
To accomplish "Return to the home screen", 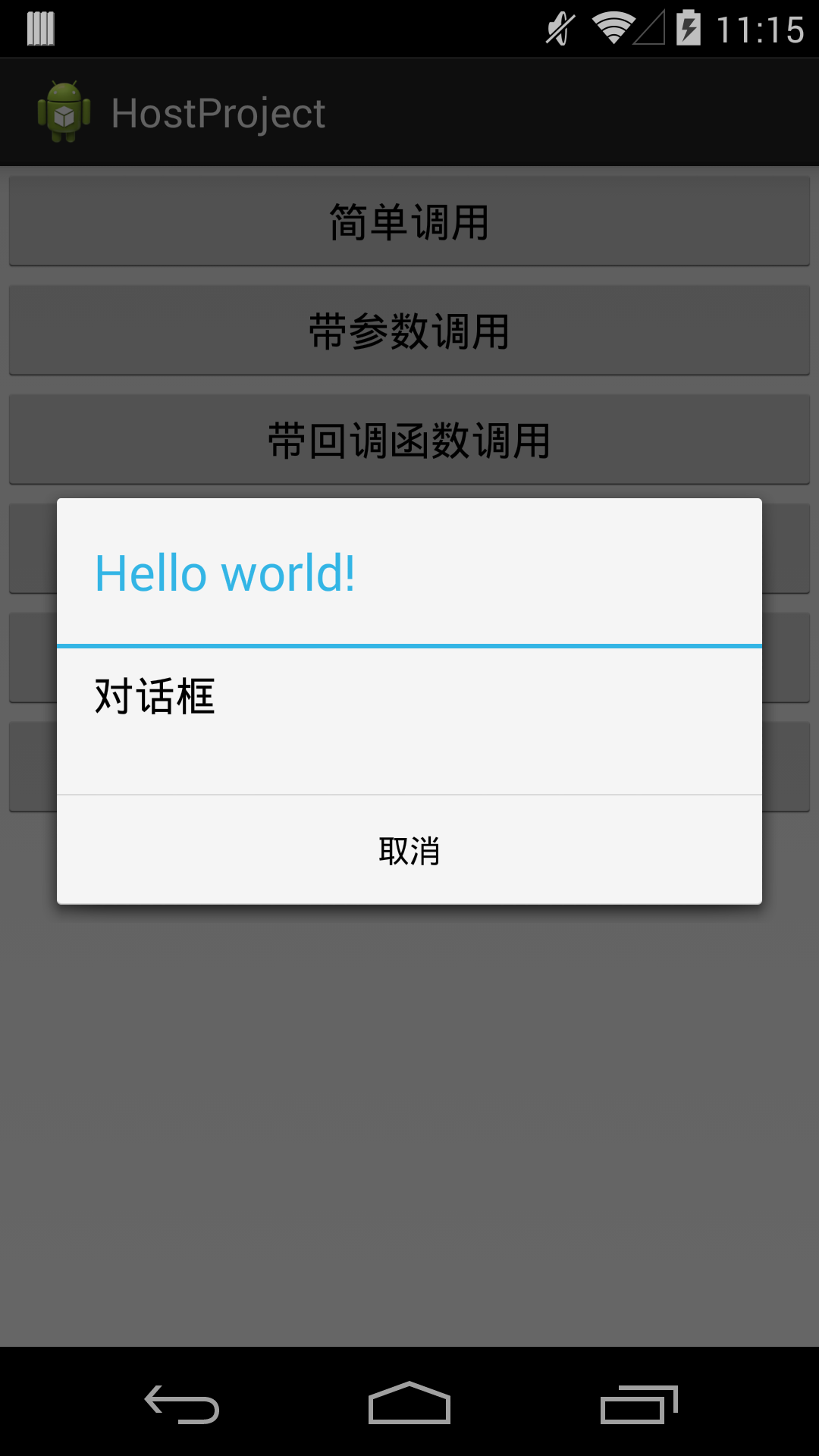I will 409,1404.
